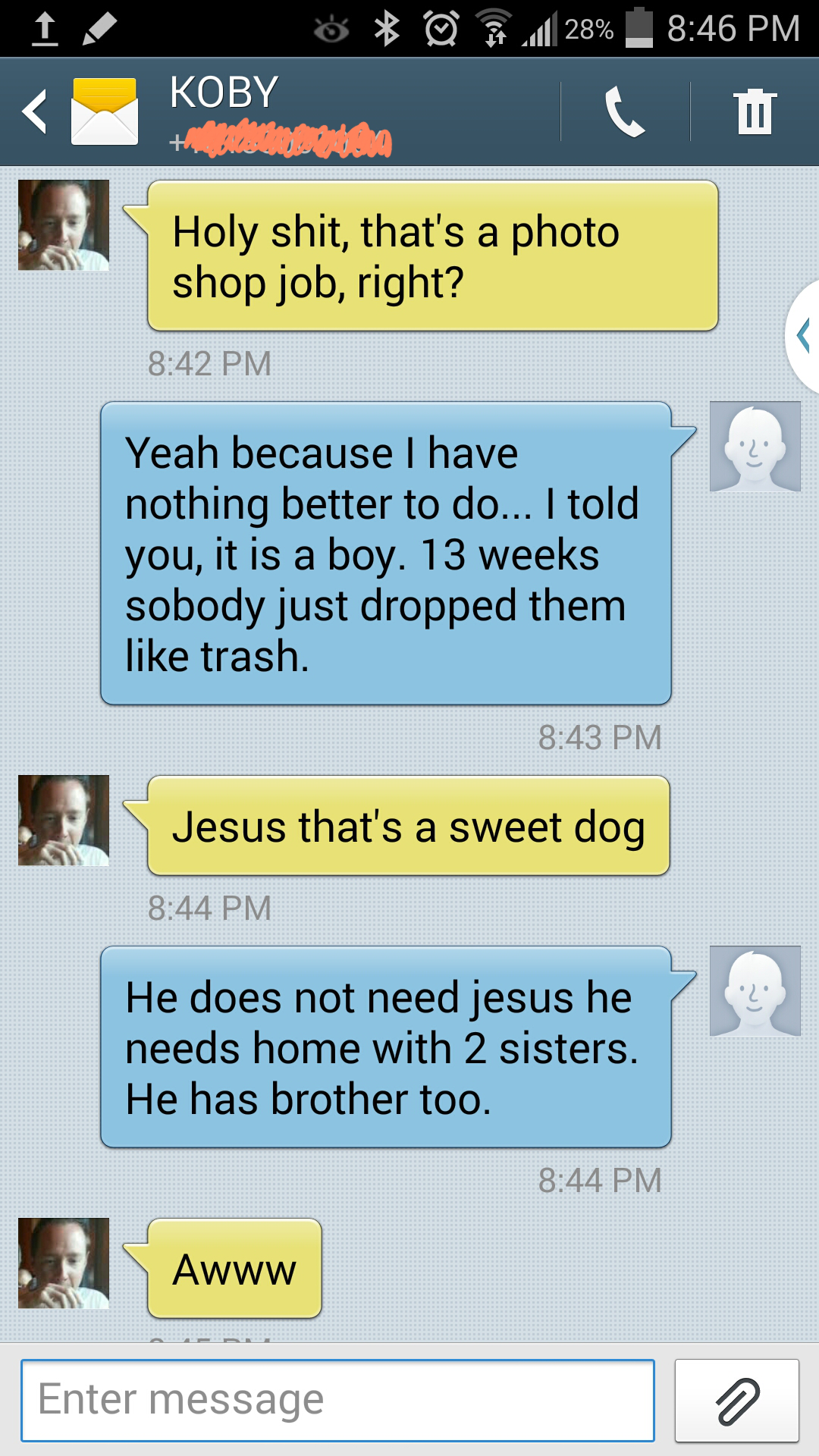This screenshot has height=1456, width=819.
Task: Call KOBY using the phone icon
Action: point(625,112)
